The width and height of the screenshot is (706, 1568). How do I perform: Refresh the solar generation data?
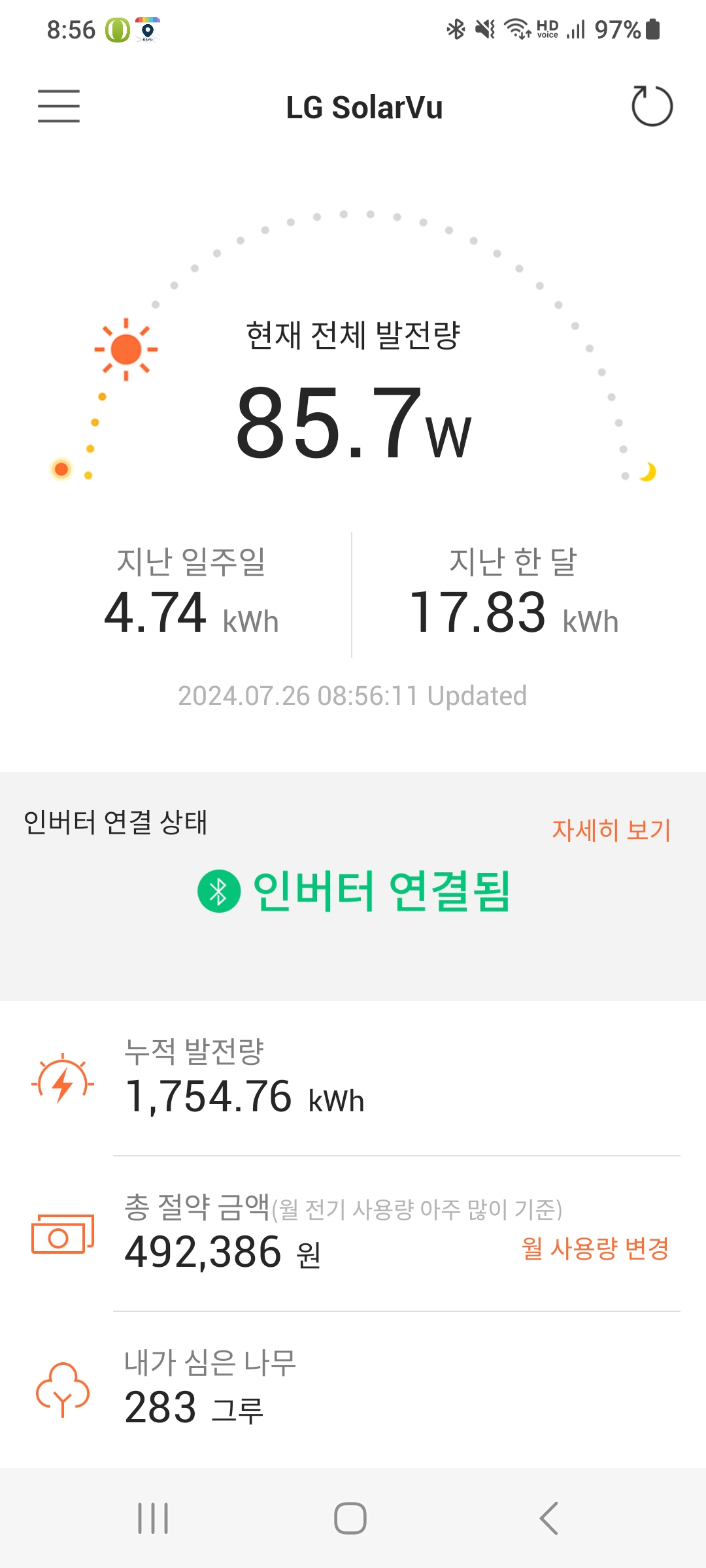652,106
